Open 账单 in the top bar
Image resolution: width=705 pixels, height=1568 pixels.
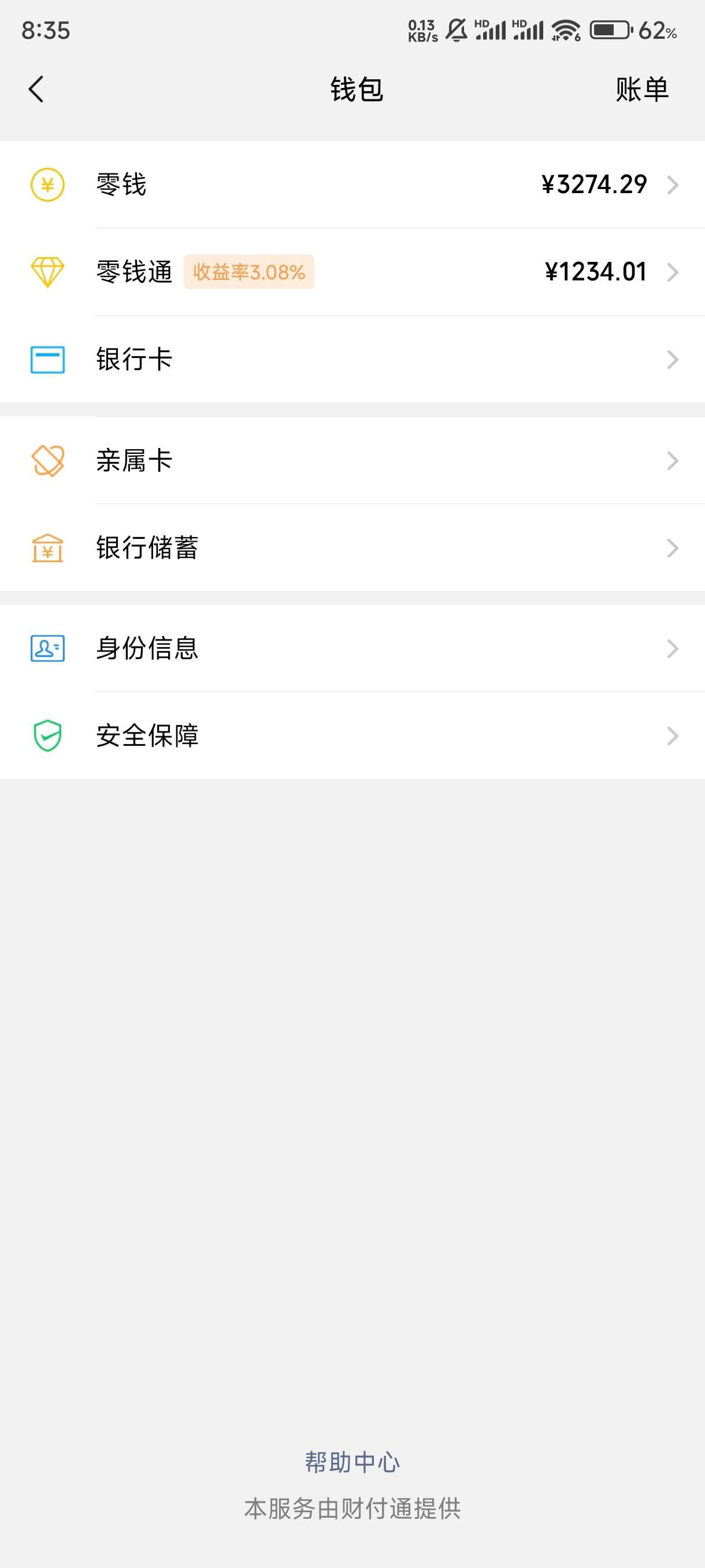[642, 90]
